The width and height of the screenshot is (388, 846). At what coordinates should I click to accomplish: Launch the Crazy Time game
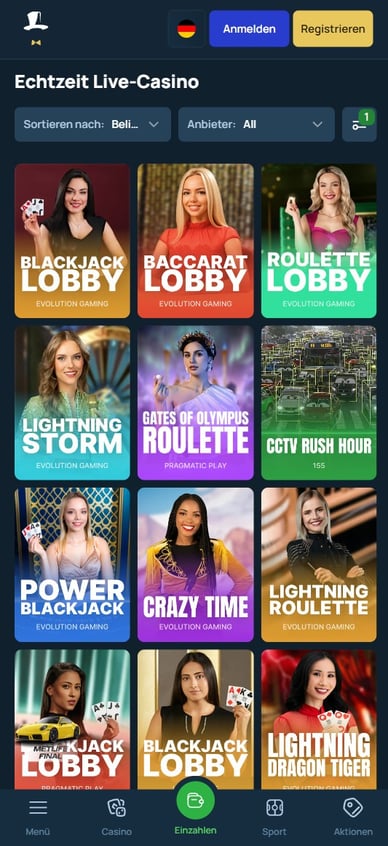(195, 564)
